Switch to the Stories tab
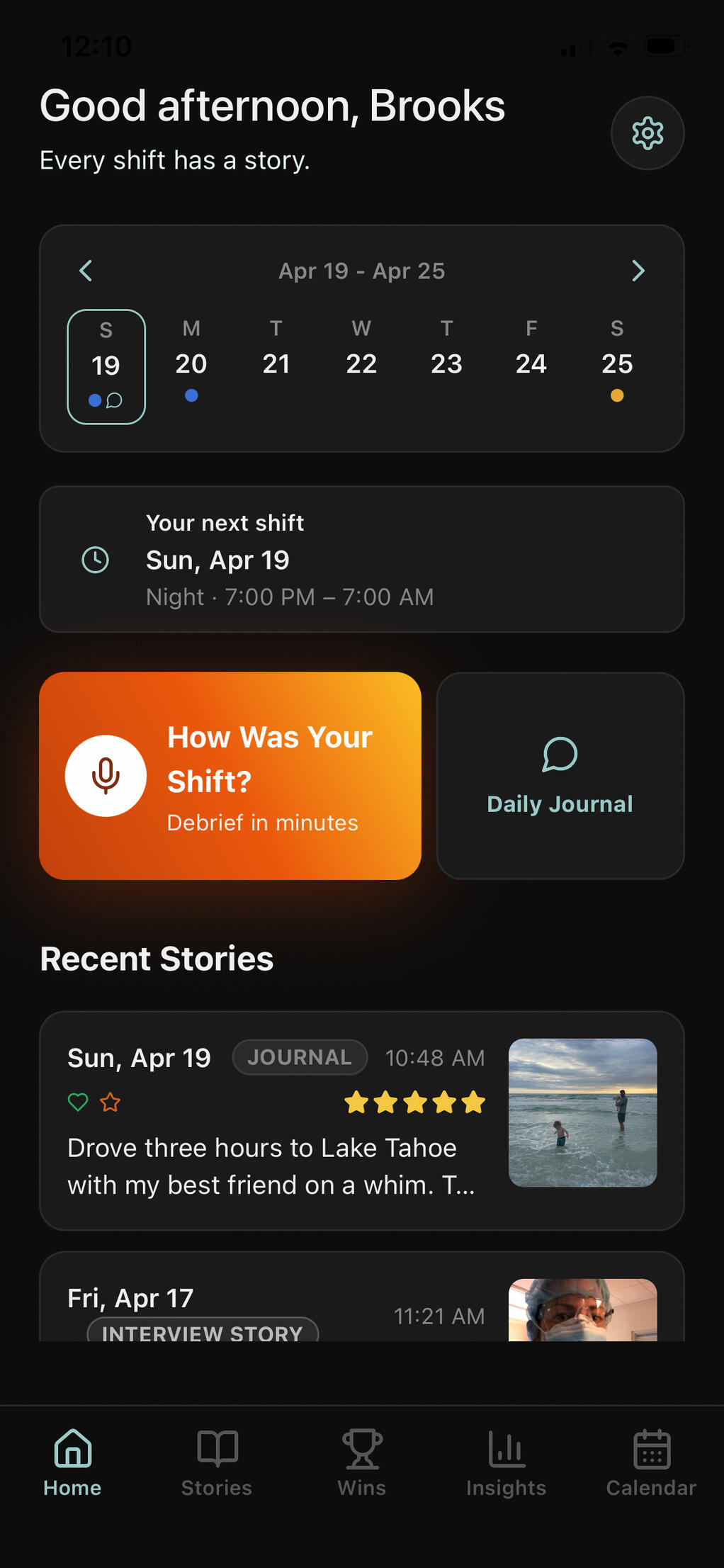 pyautogui.click(x=217, y=1462)
